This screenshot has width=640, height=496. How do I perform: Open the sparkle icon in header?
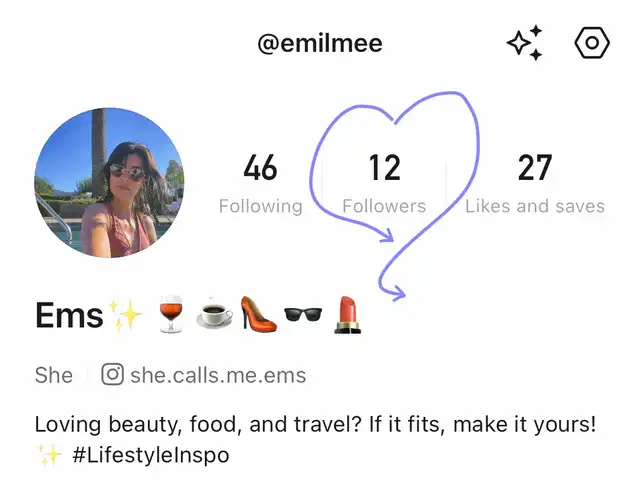point(525,44)
